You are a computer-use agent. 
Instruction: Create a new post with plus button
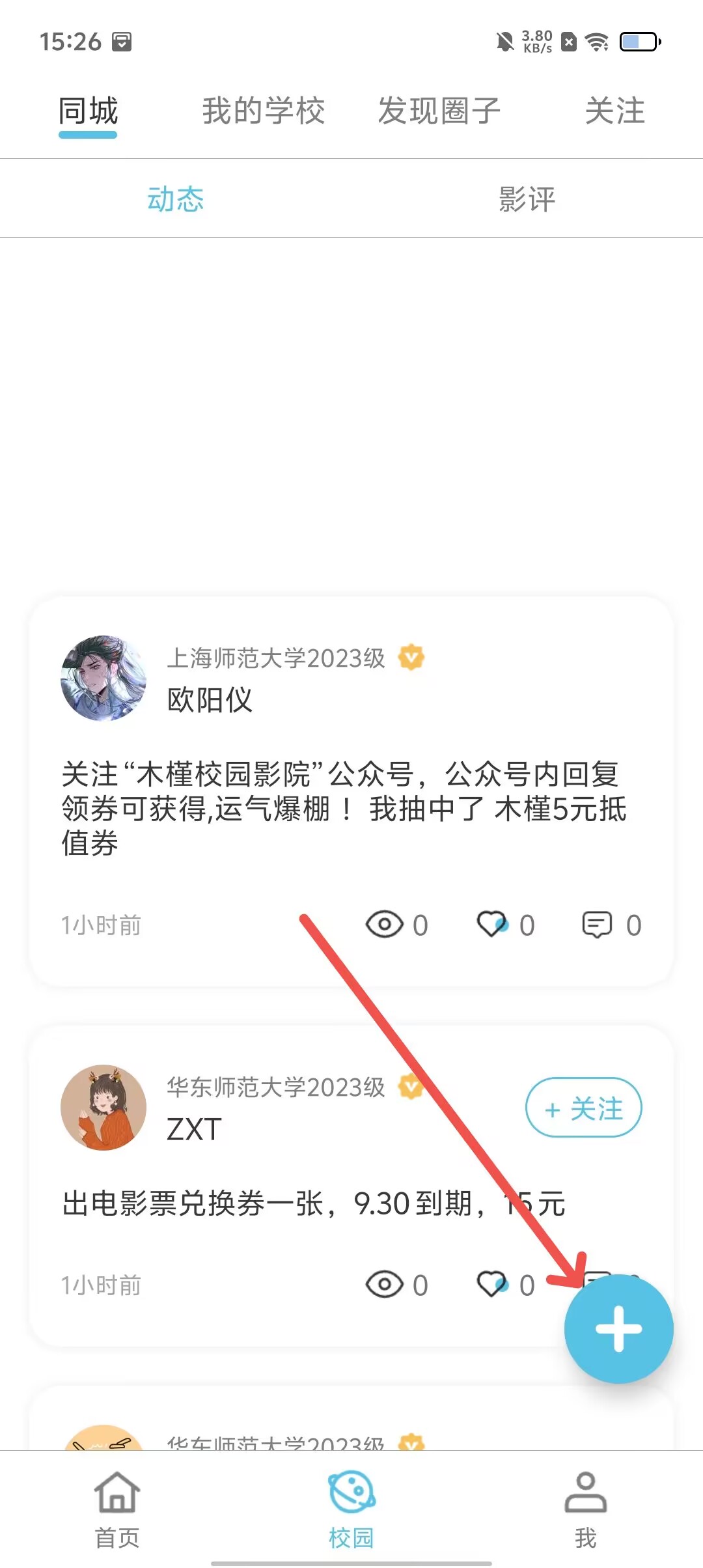[x=618, y=1328]
